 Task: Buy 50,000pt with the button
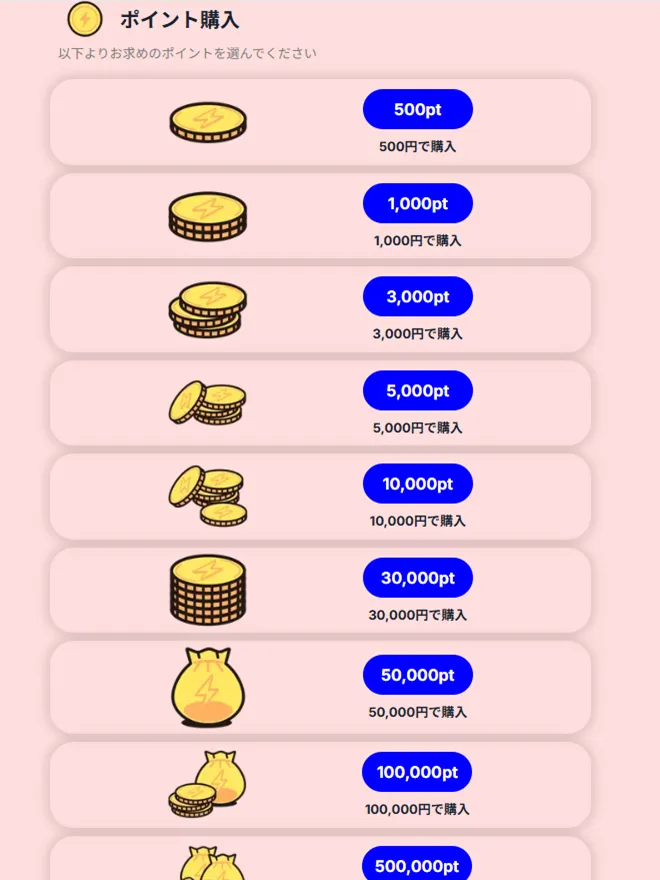click(417, 675)
